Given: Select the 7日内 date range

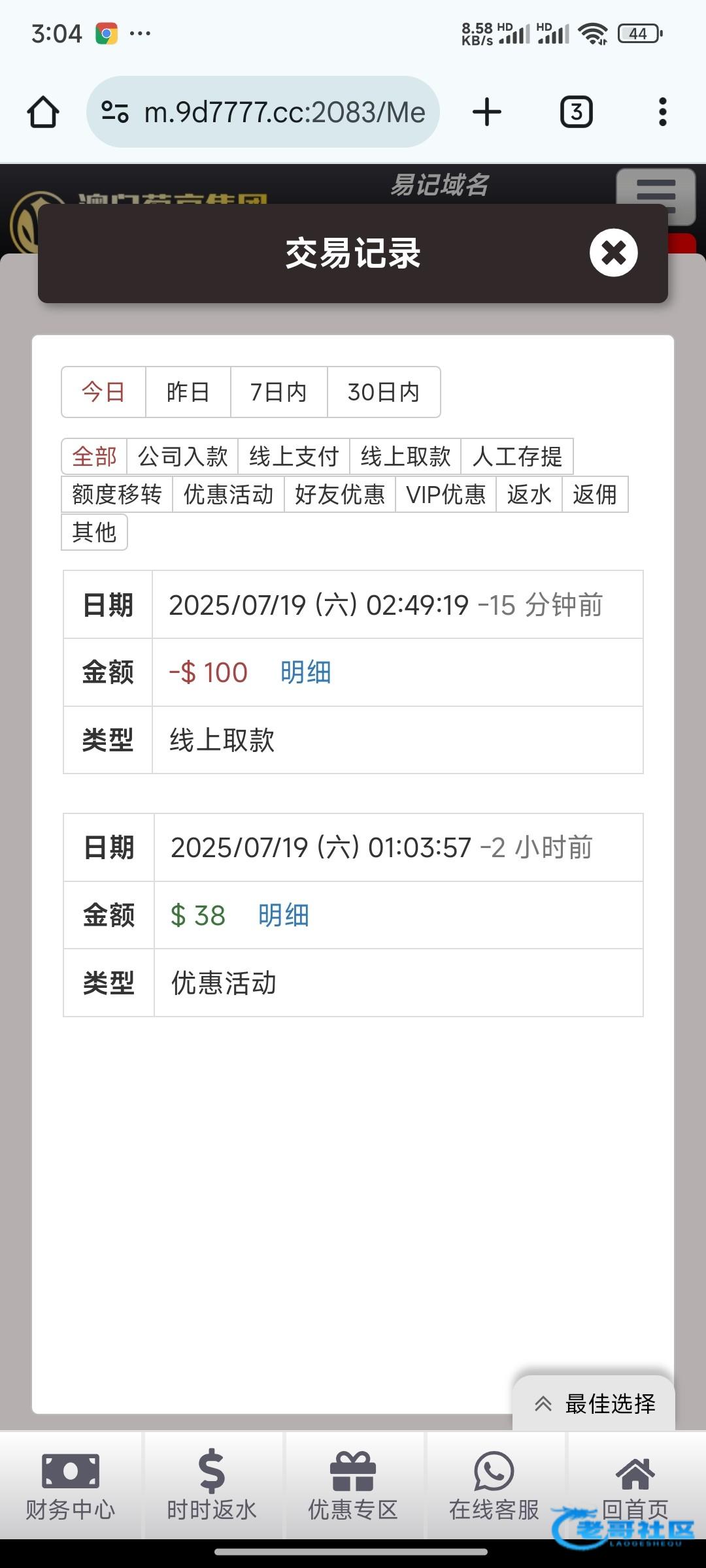Looking at the screenshot, I should (279, 392).
